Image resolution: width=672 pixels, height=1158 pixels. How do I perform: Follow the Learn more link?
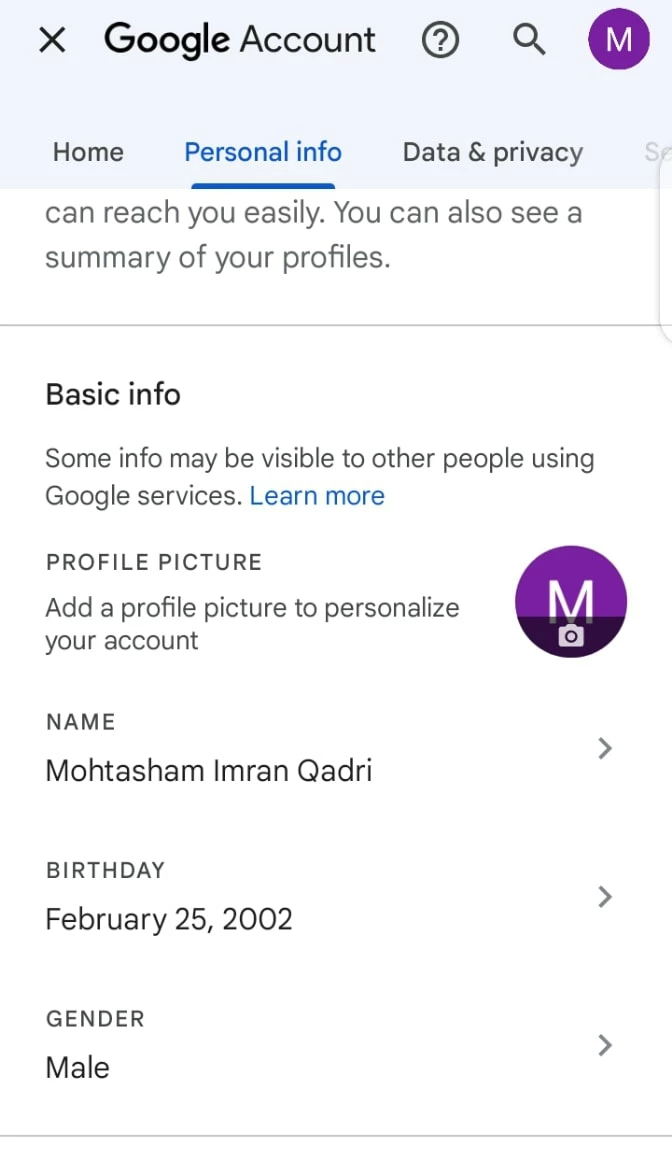click(x=317, y=496)
